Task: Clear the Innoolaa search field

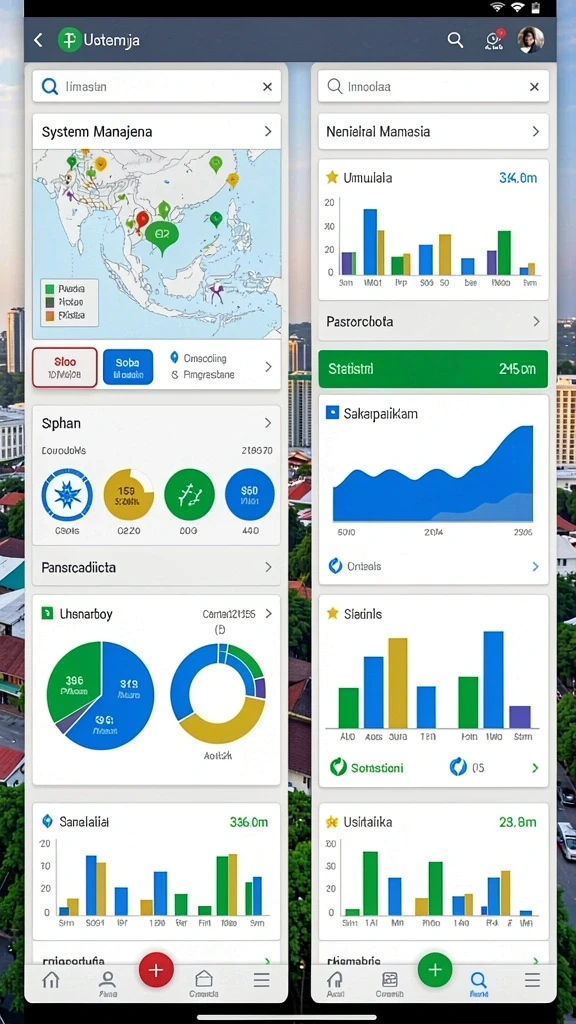Action: click(534, 86)
